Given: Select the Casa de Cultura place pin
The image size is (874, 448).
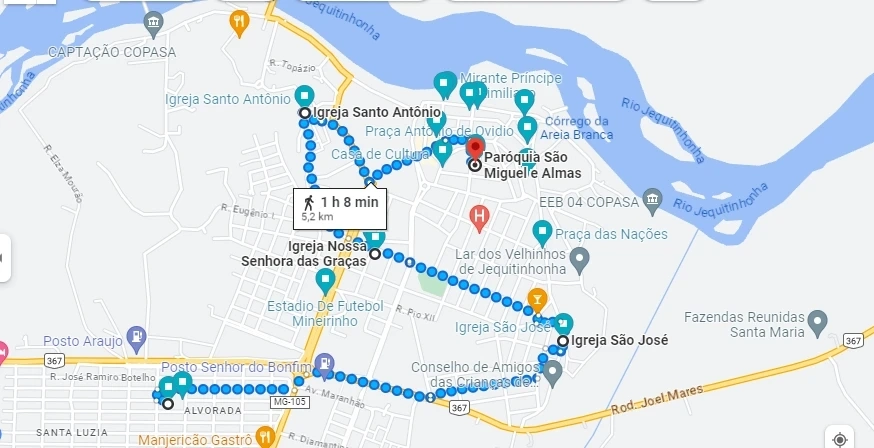Looking at the screenshot, I should [442, 153].
